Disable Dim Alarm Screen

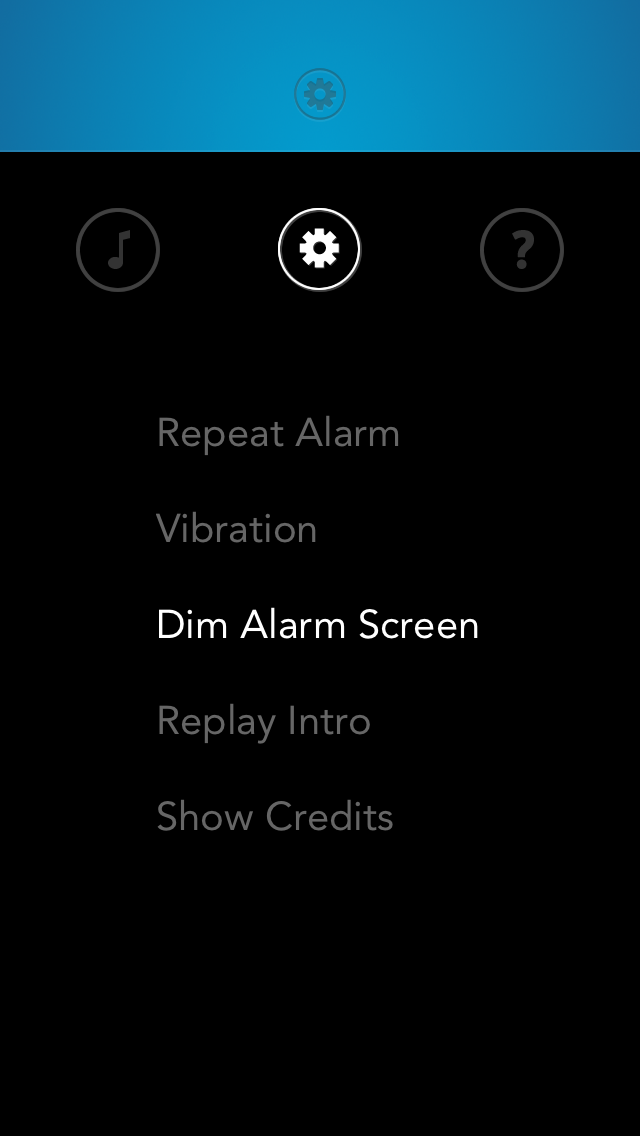pyautogui.click(x=317, y=625)
